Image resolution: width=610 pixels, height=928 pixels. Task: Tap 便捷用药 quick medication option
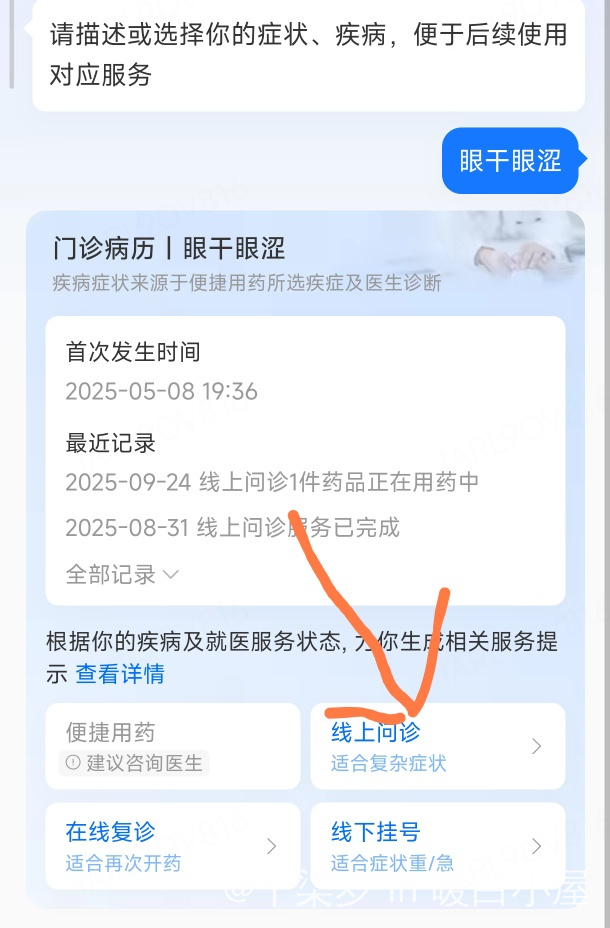172,746
